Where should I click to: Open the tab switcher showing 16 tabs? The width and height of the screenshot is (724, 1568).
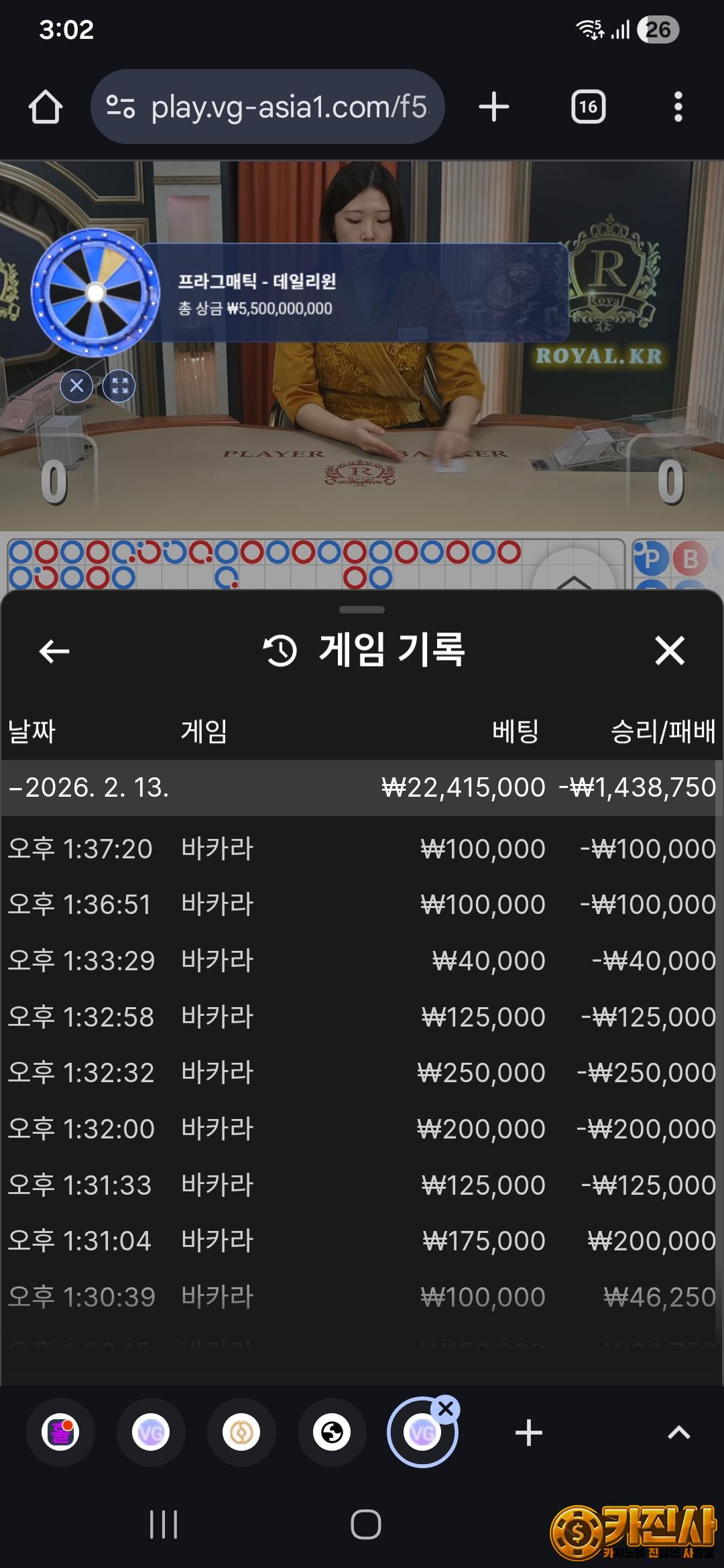[x=588, y=107]
